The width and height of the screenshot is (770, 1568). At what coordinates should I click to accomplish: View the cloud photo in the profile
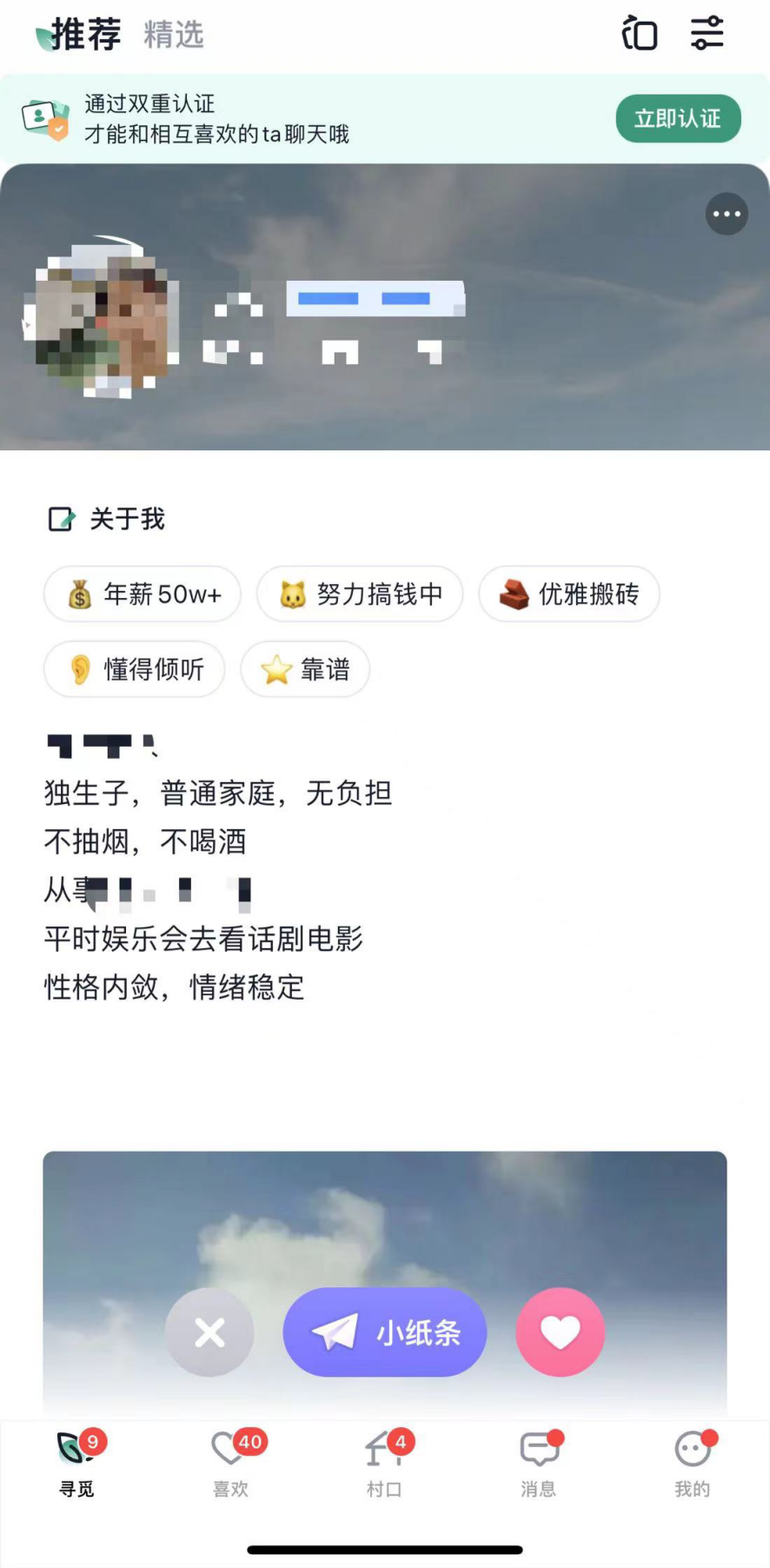[x=385, y=1217]
